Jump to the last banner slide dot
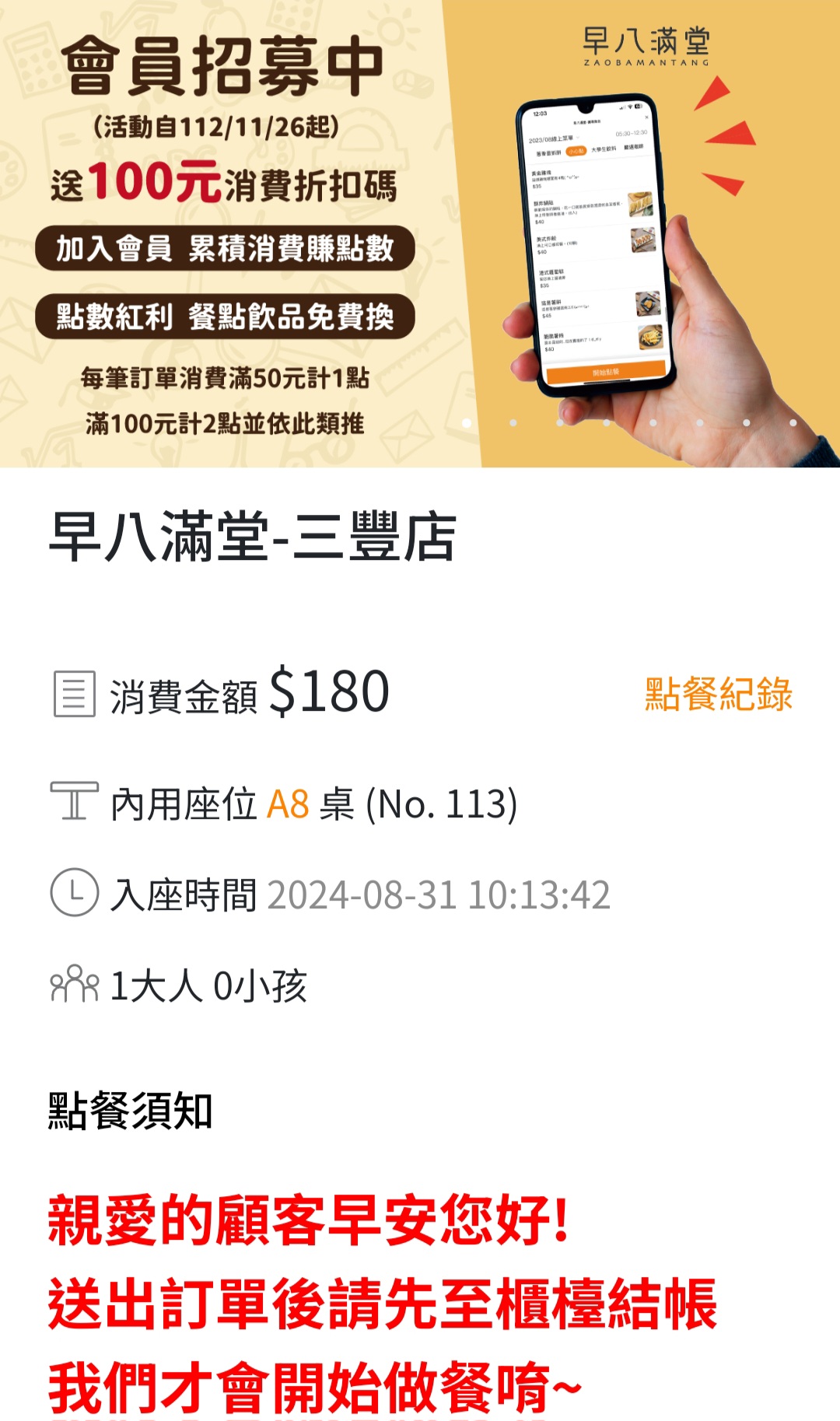Viewport: 840px width, 1421px height. [x=793, y=422]
